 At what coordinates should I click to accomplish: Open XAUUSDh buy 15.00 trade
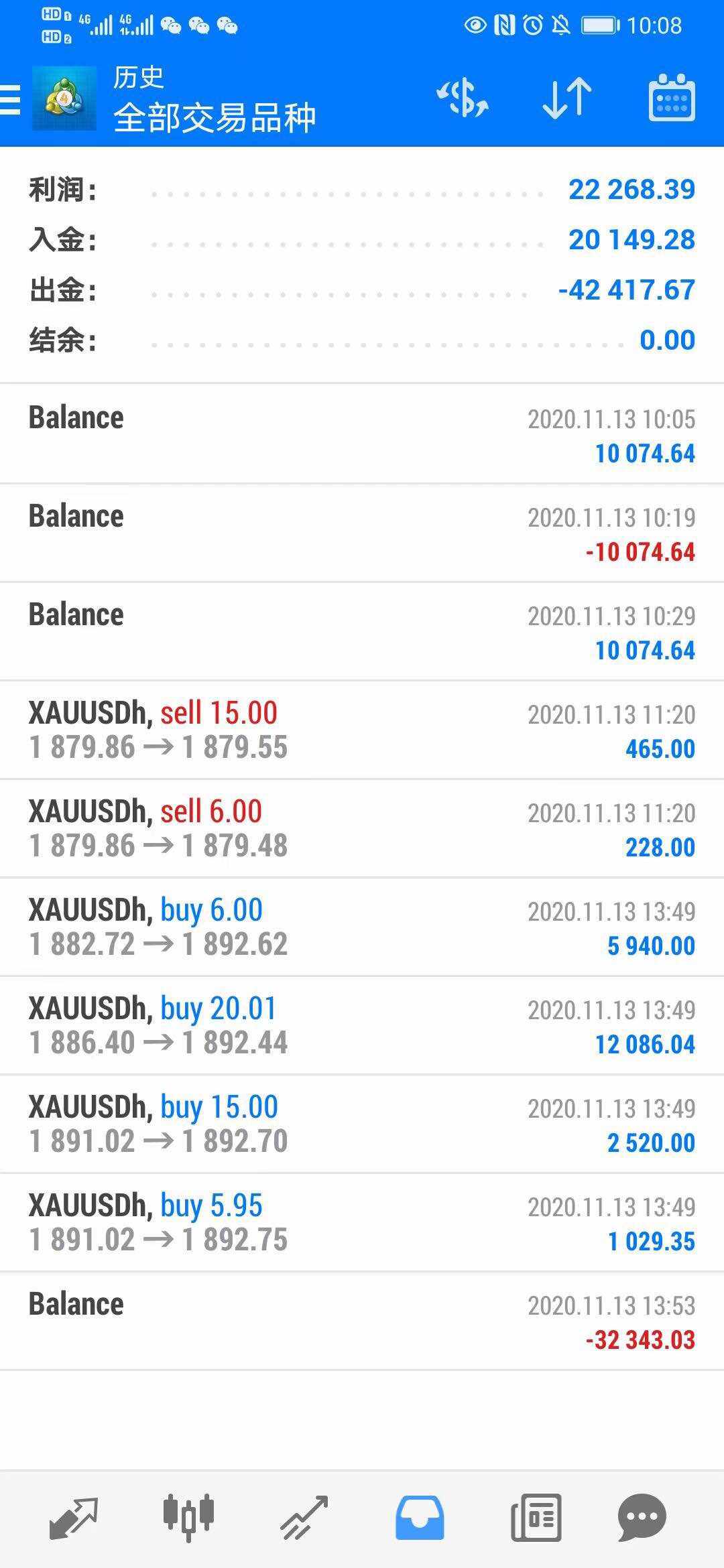tap(362, 1124)
